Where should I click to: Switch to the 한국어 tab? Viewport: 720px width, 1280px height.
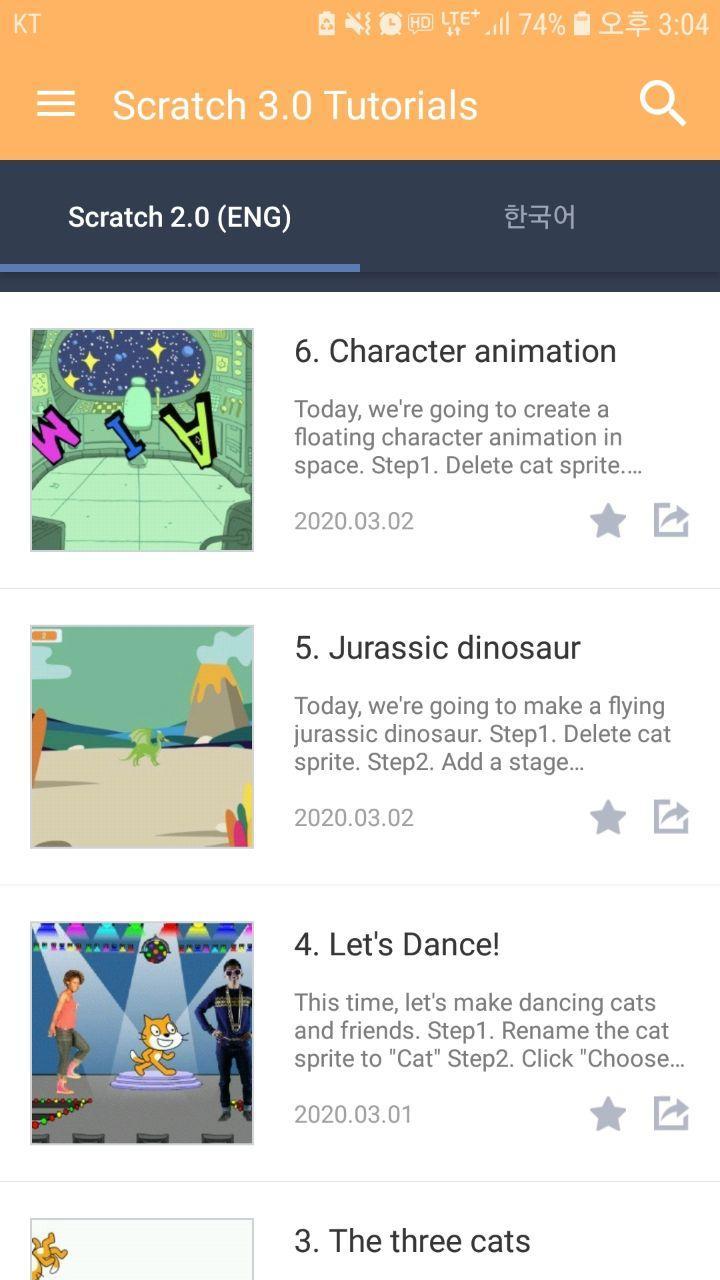[539, 217]
